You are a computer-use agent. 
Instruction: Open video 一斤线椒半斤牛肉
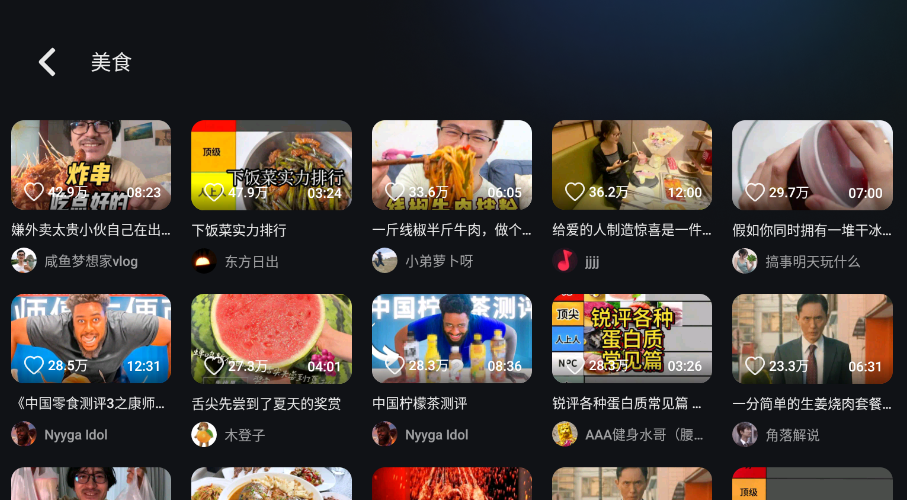pyautogui.click(x=452, y=165)
